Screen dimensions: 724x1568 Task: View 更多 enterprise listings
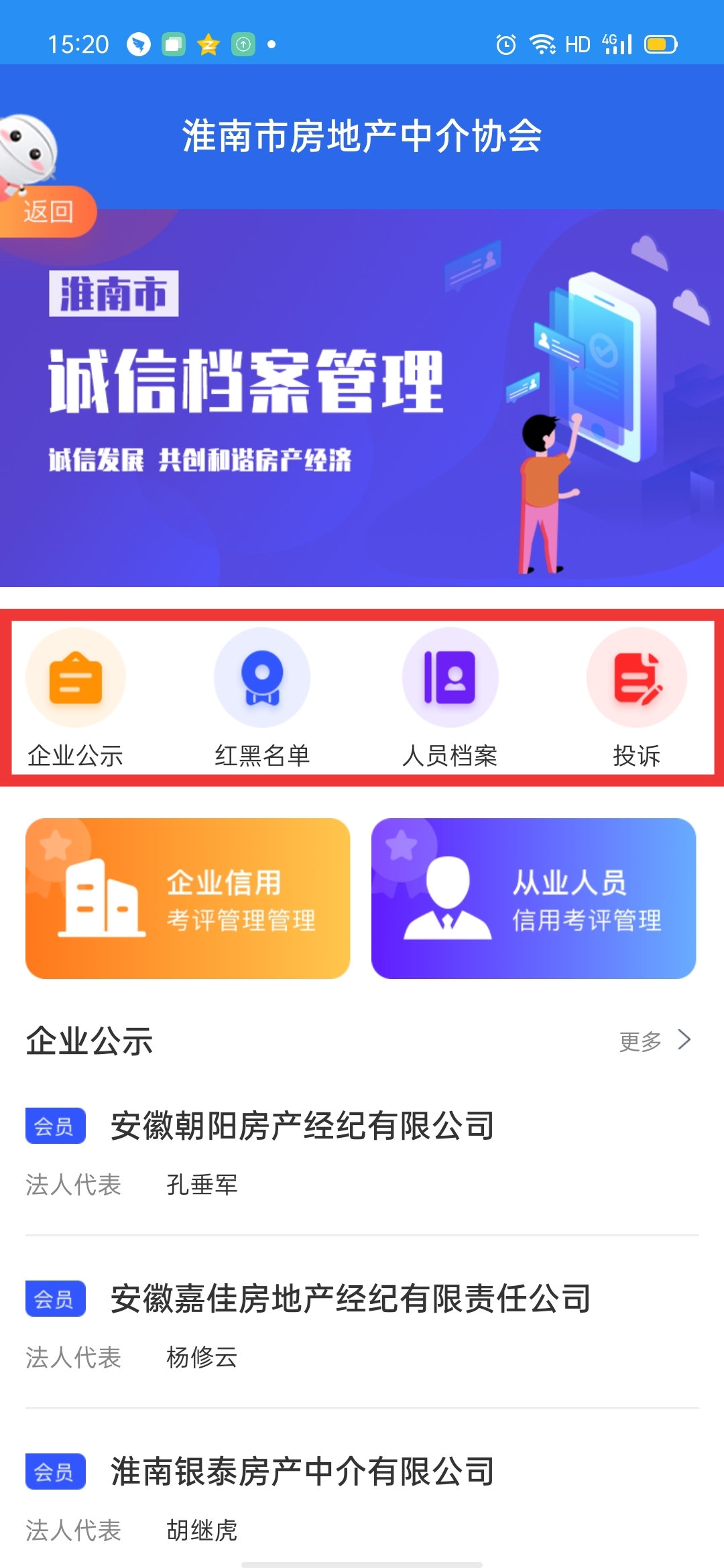(654, 1041)
